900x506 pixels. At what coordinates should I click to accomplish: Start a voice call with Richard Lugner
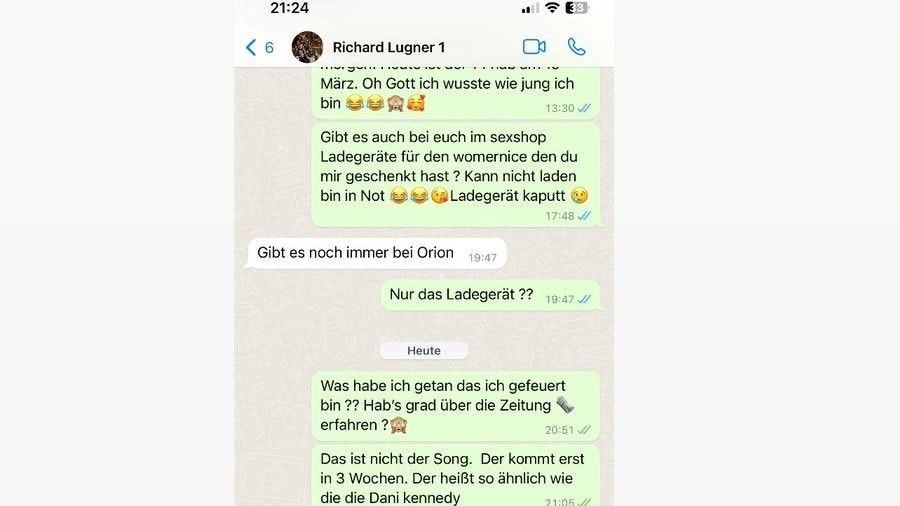pyautogui.click(x=576, y=47)
